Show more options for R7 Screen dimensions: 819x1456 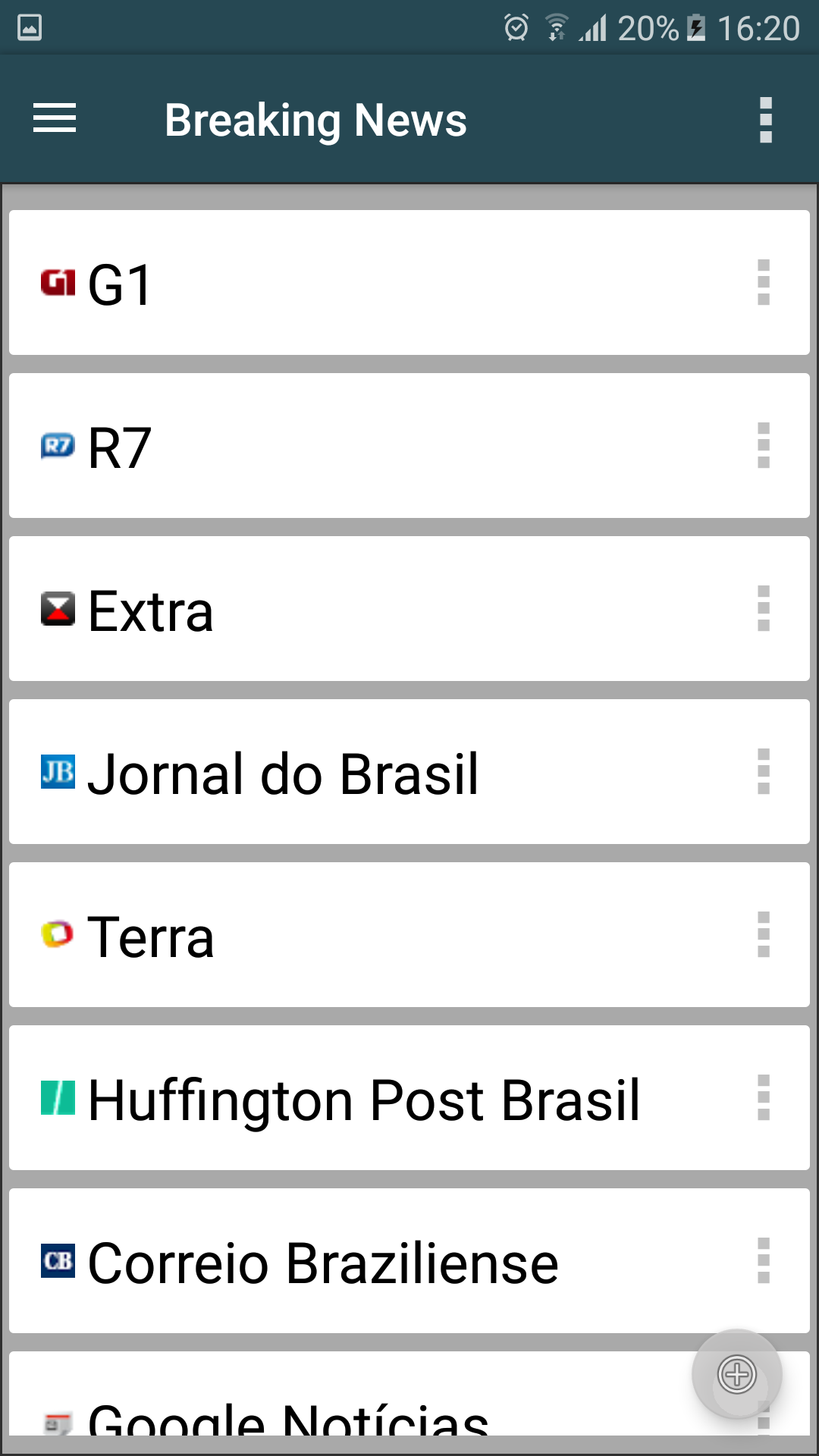point(763,446)
